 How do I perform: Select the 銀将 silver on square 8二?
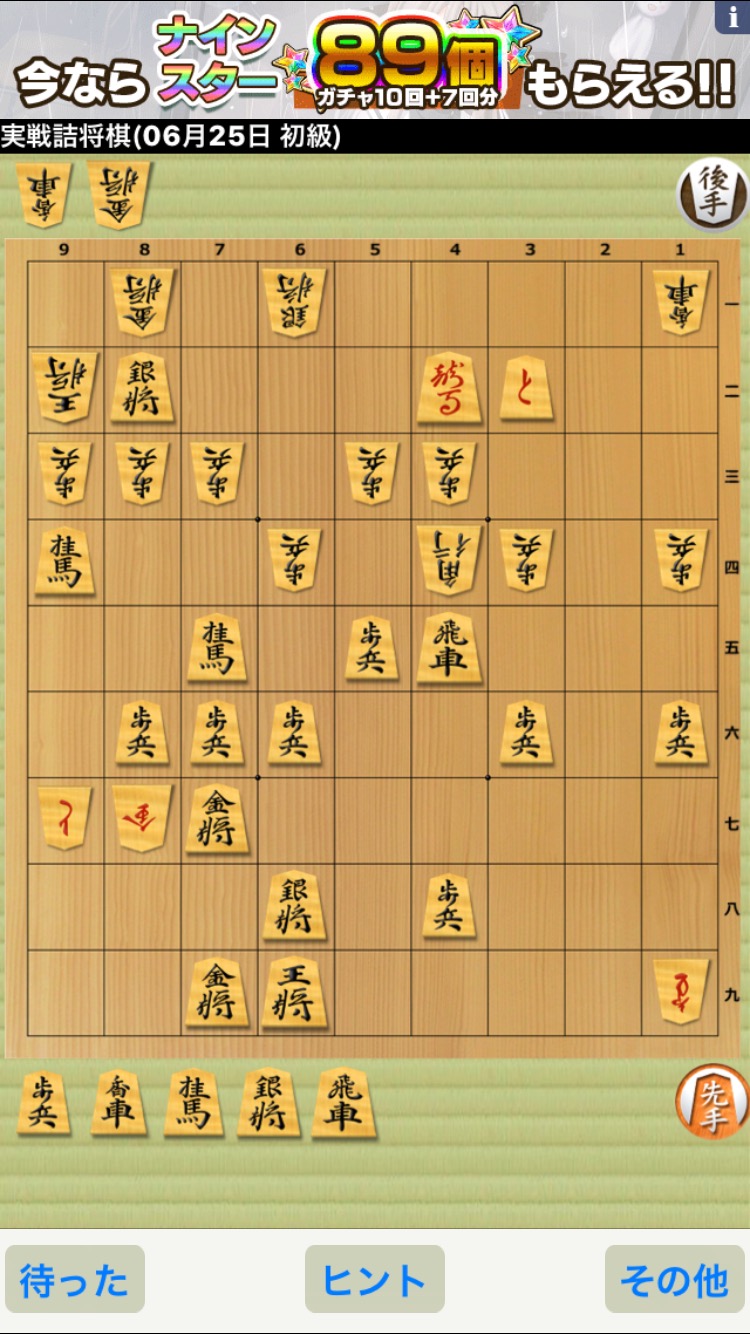[142, 388]
